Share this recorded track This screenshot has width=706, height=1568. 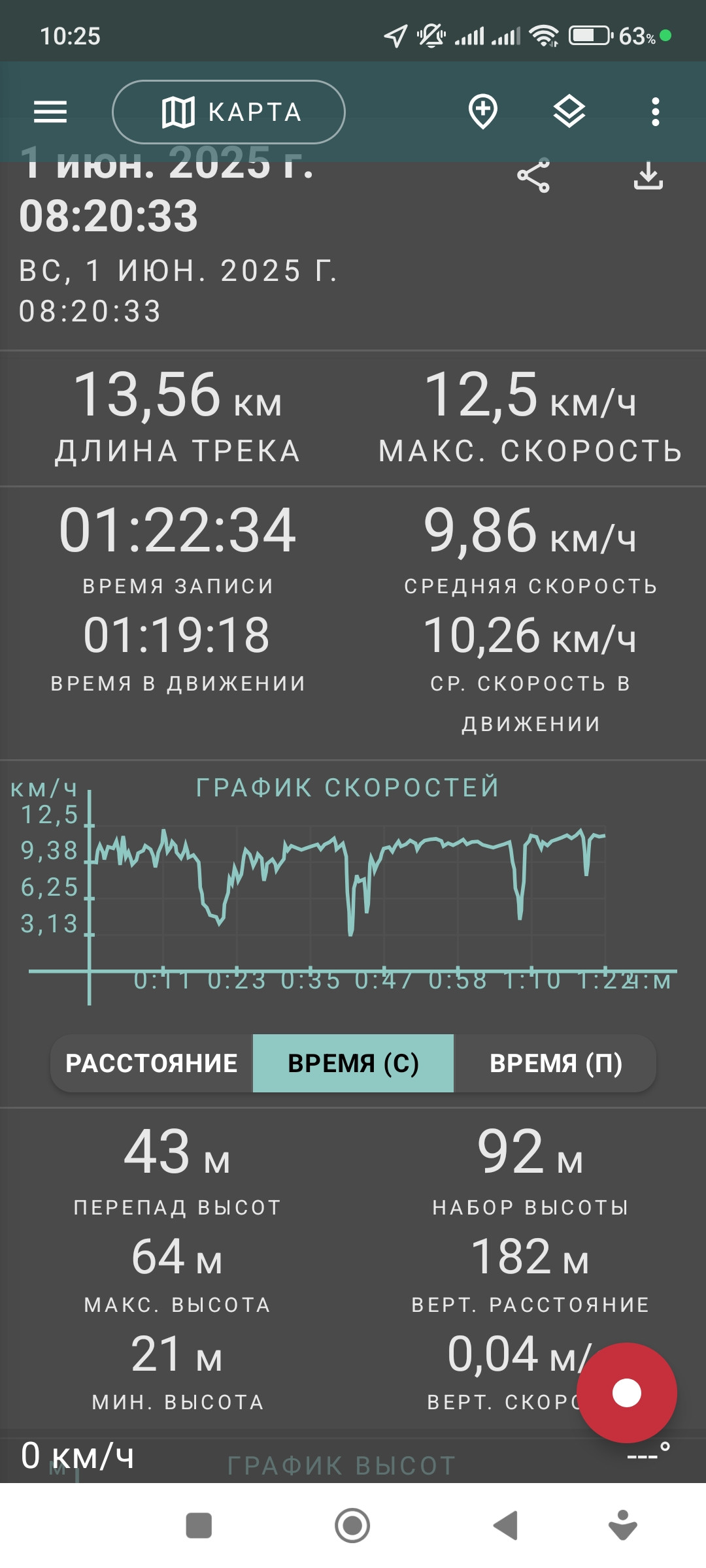[533, 175]
